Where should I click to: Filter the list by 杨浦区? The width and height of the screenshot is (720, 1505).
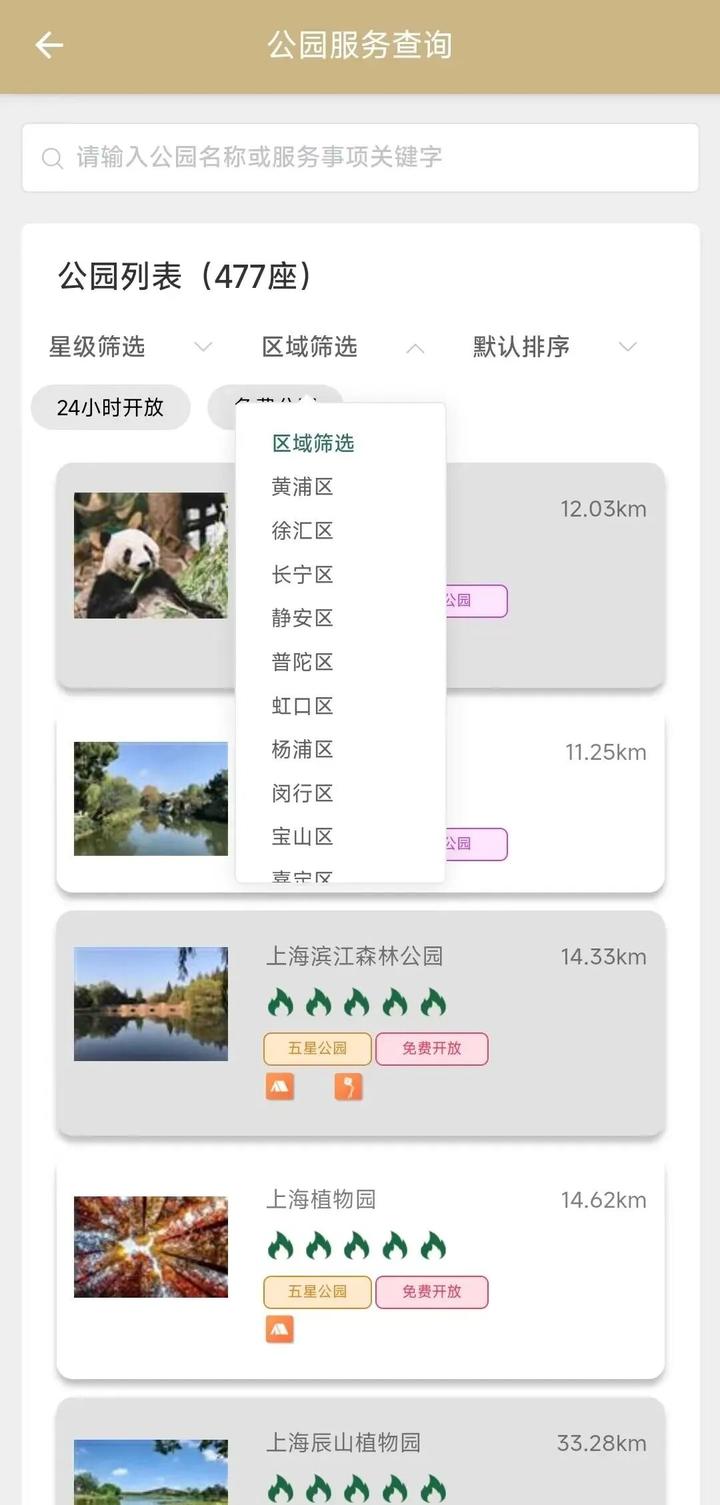[x=302, y=749]
